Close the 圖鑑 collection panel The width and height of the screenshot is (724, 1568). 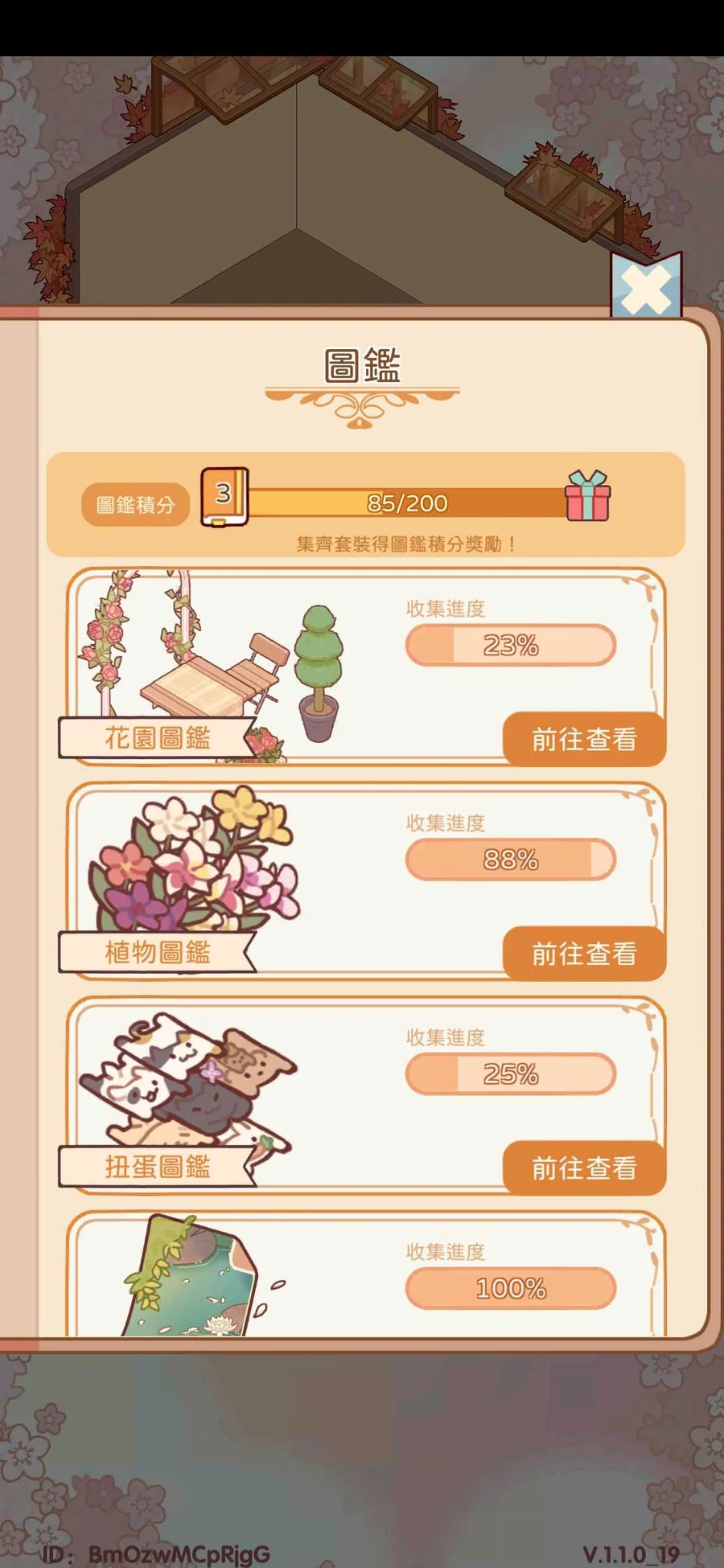[x=646, y=288]
